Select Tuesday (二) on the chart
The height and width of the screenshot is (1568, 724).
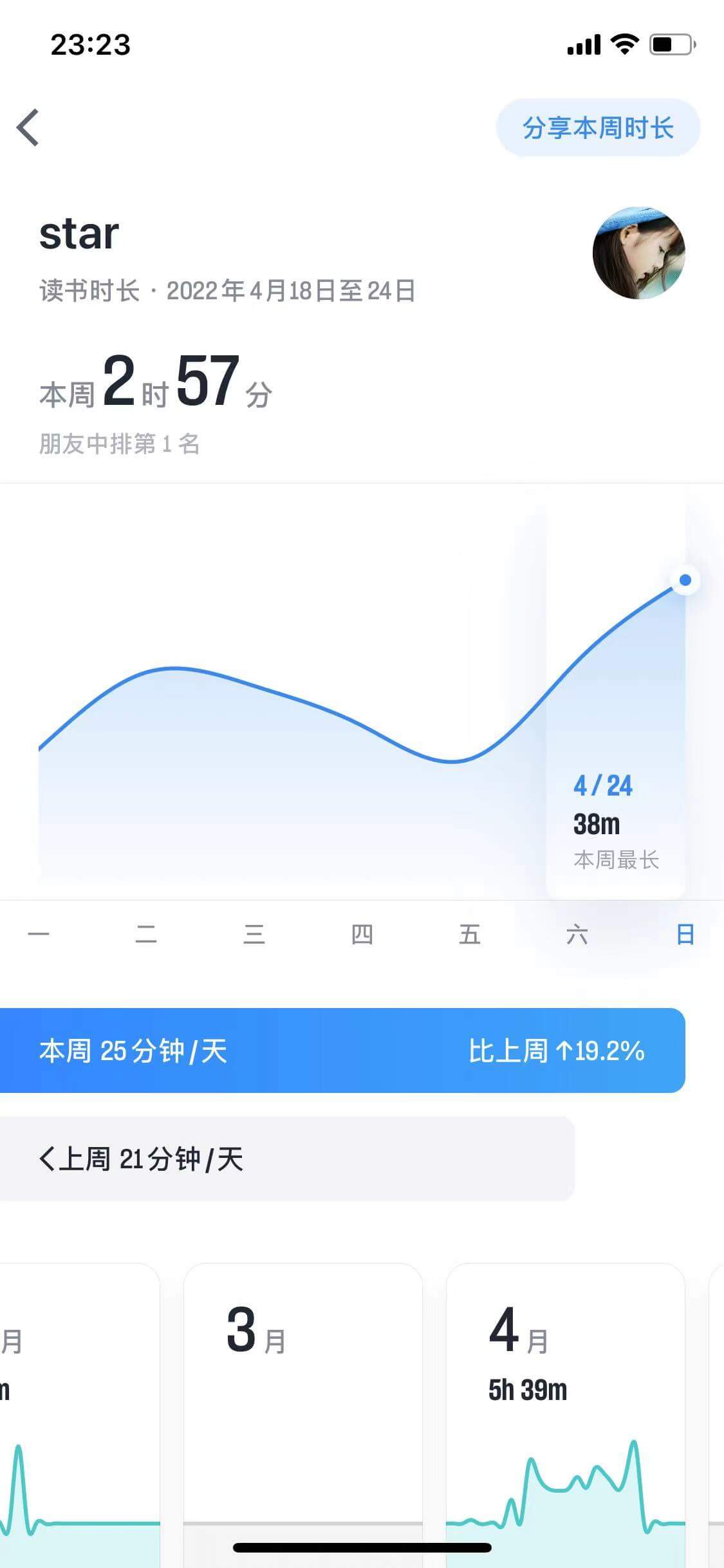[146, 934]
